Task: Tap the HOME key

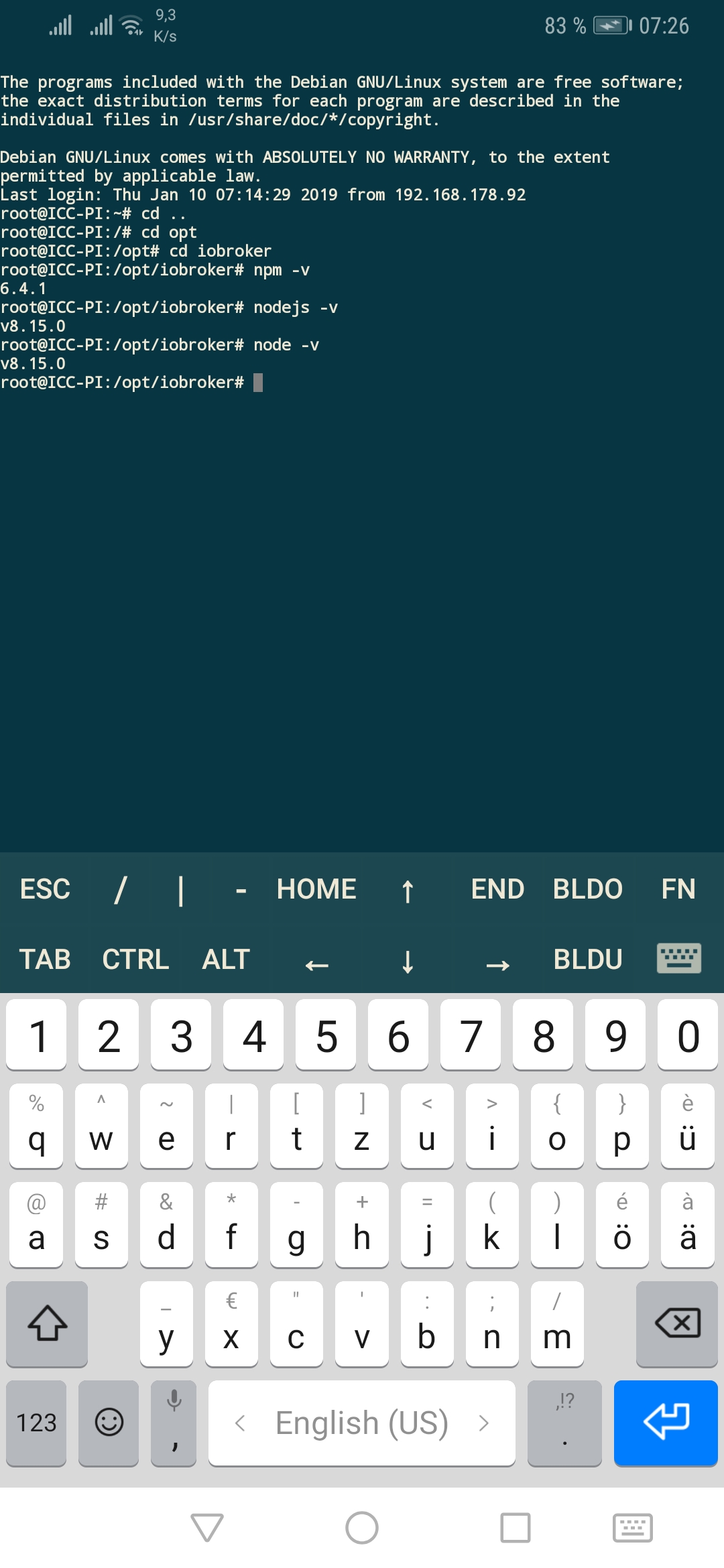Action: [x=316, y=889]
